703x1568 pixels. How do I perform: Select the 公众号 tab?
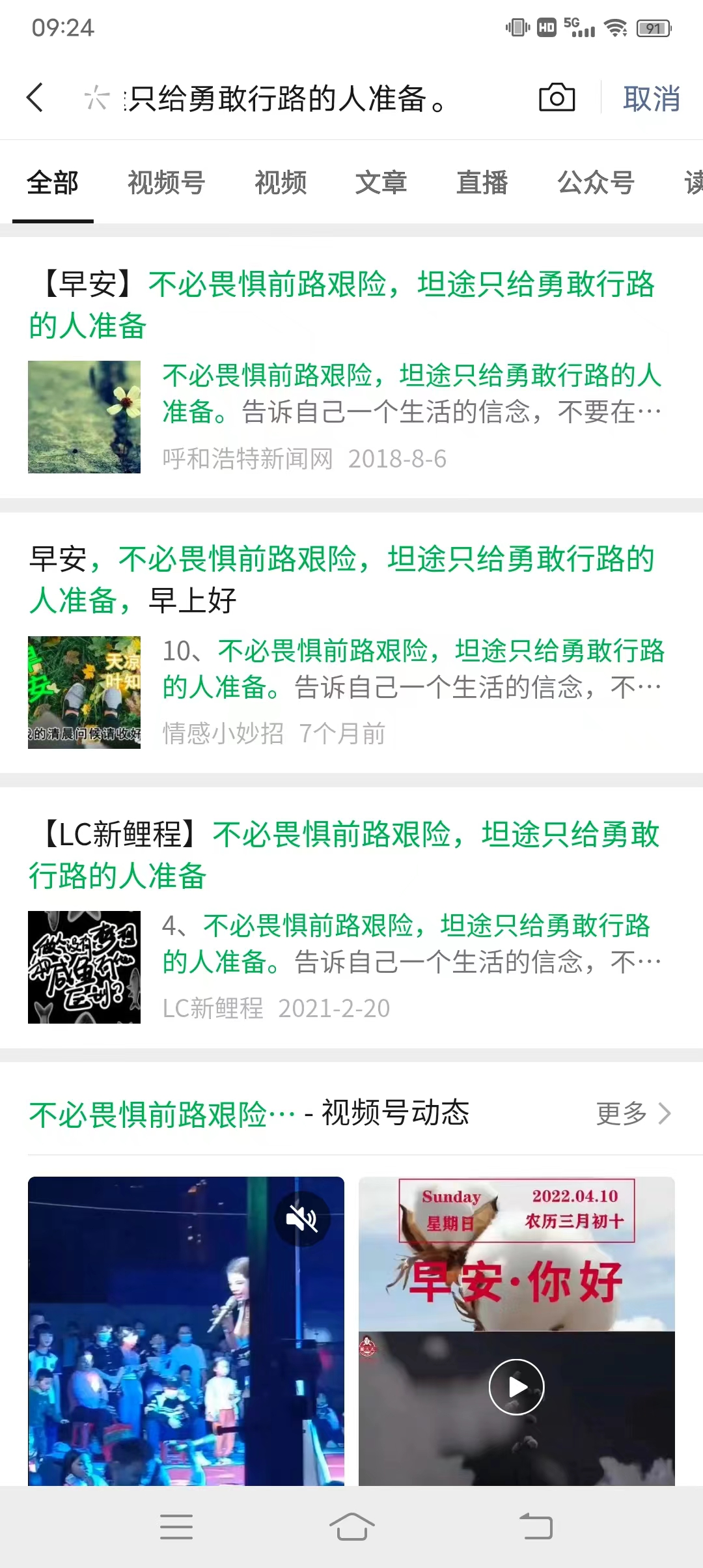(596, 183)
